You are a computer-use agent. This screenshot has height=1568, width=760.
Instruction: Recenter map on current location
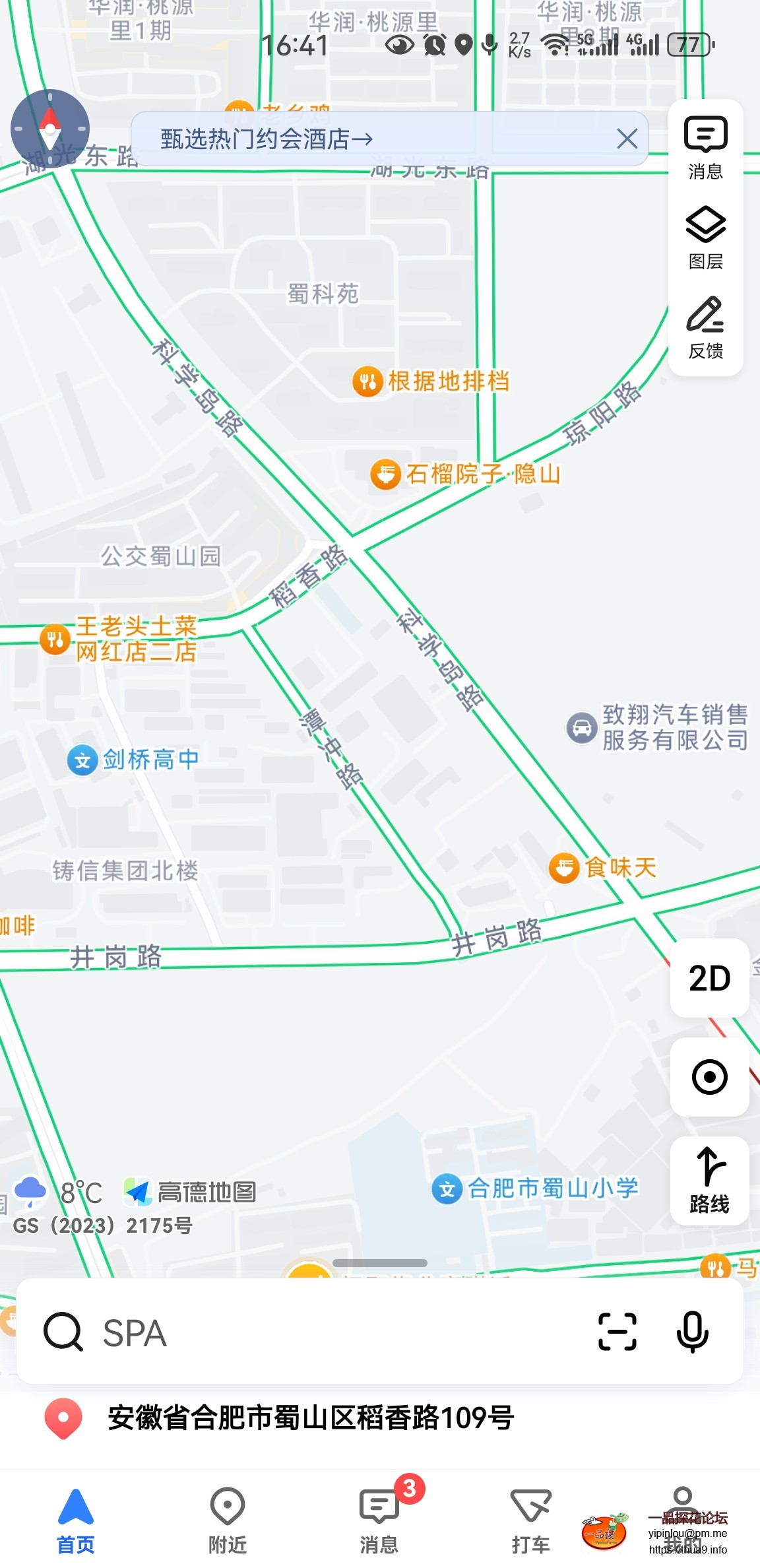click(709, 1077)
